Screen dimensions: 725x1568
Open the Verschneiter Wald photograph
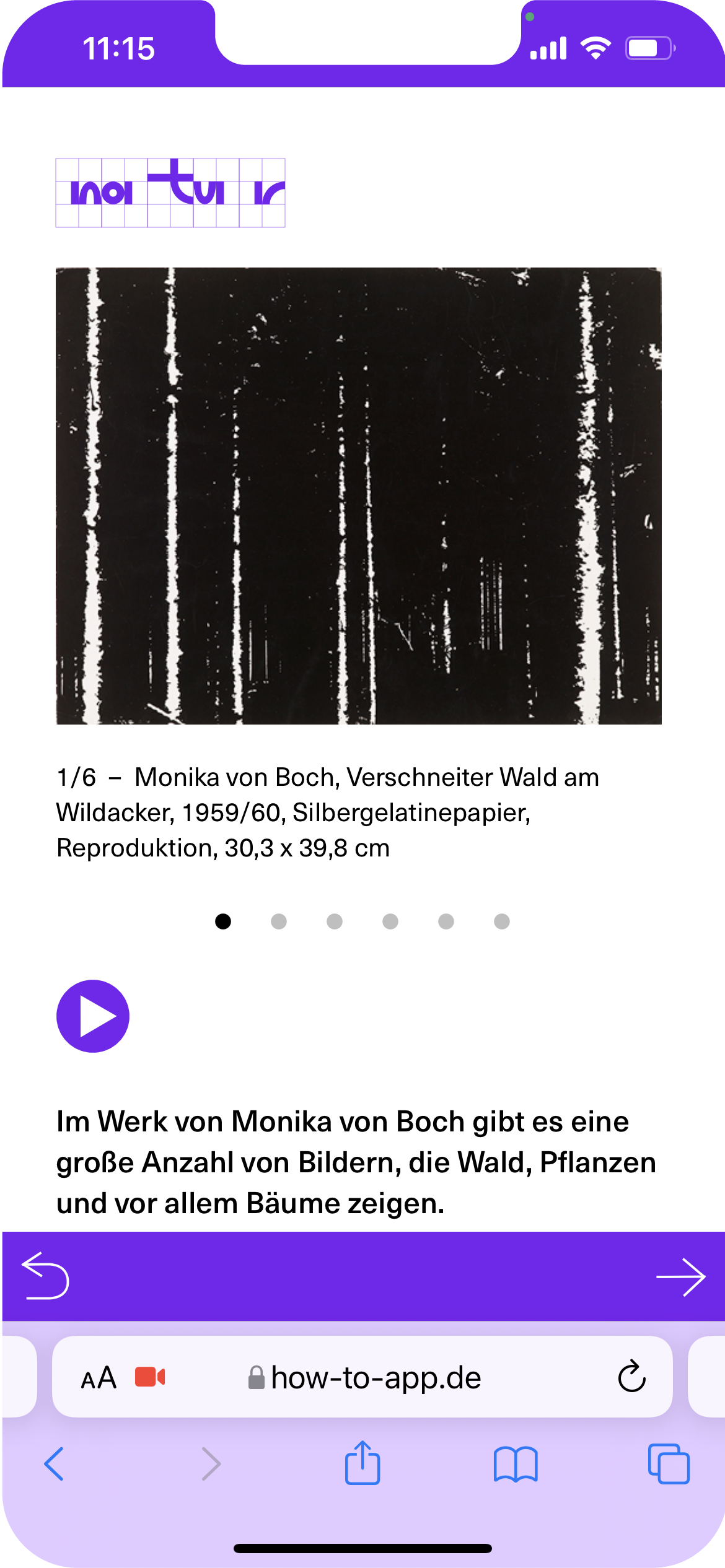click(x=358, y=495)
